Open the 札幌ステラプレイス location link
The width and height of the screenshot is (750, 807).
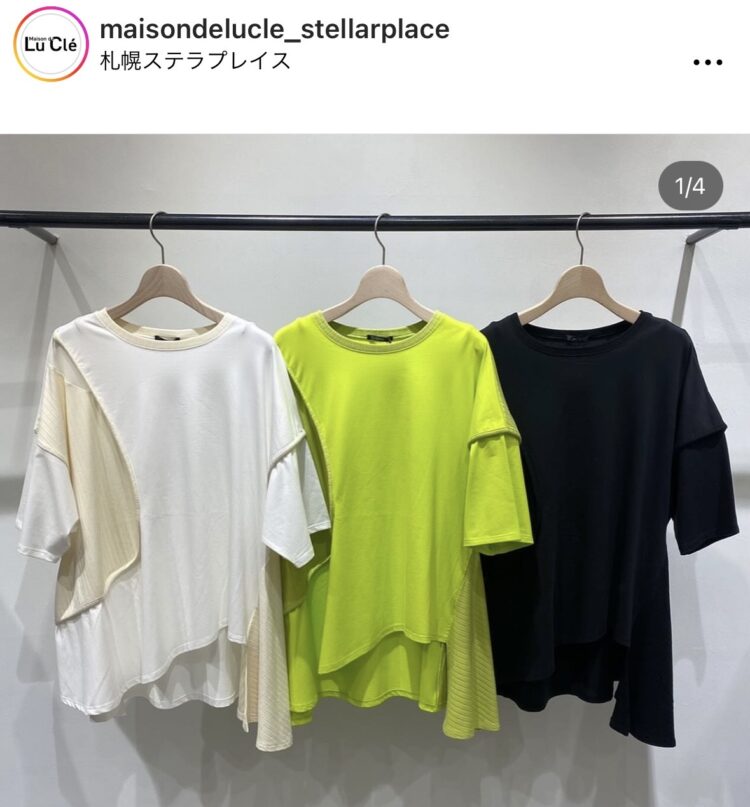(195, 61)
